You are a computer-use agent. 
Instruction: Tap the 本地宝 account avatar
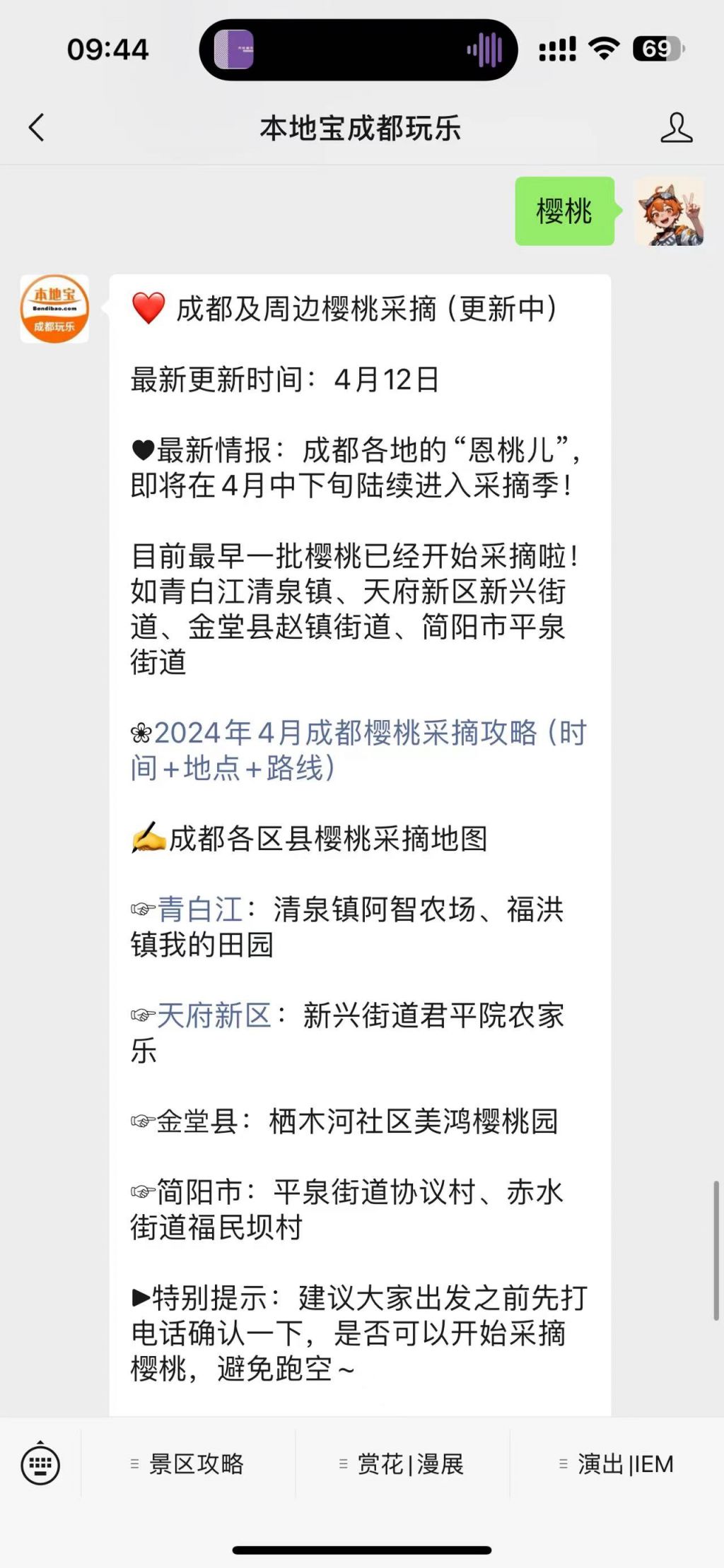tap(54, 309)
